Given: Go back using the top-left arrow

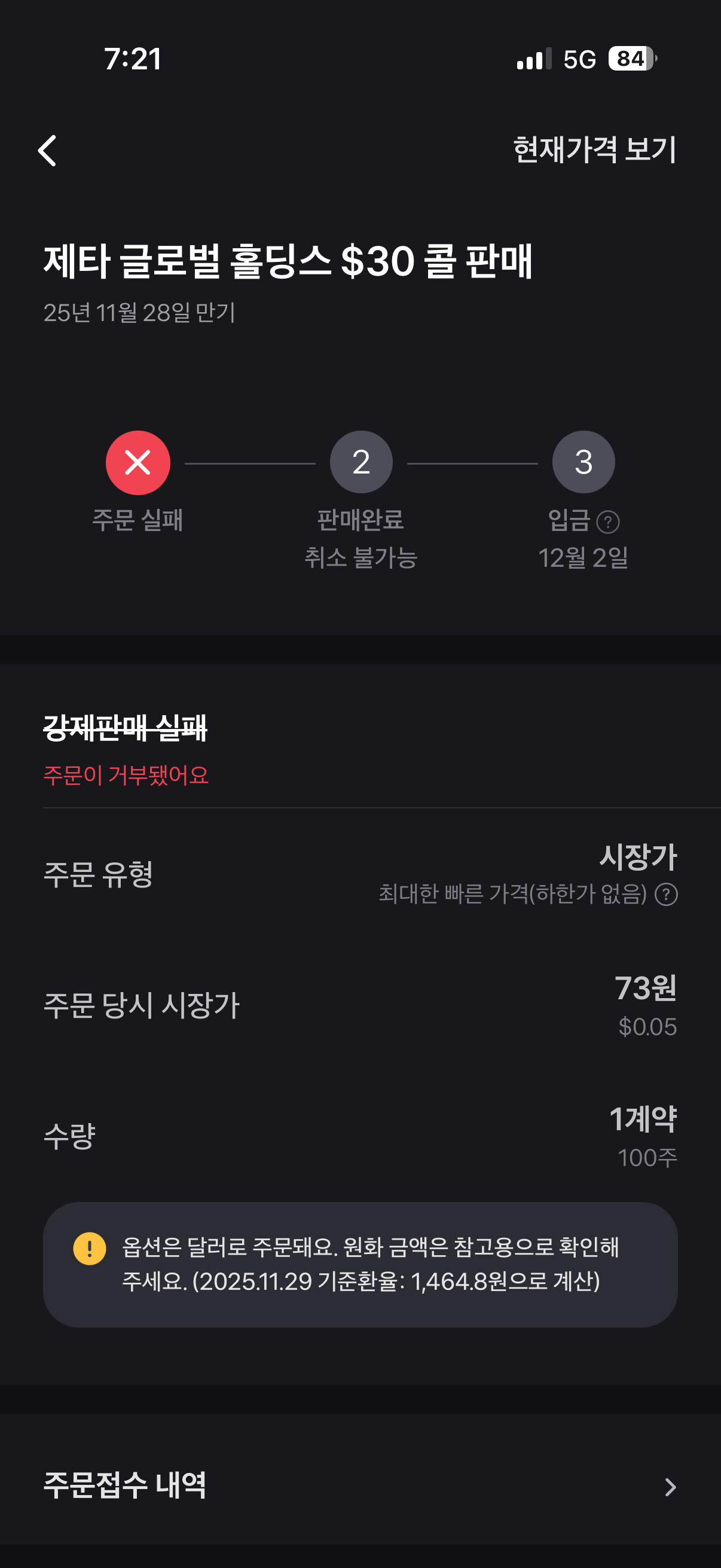Looking at the screenshot, I should tap(47, 150).
